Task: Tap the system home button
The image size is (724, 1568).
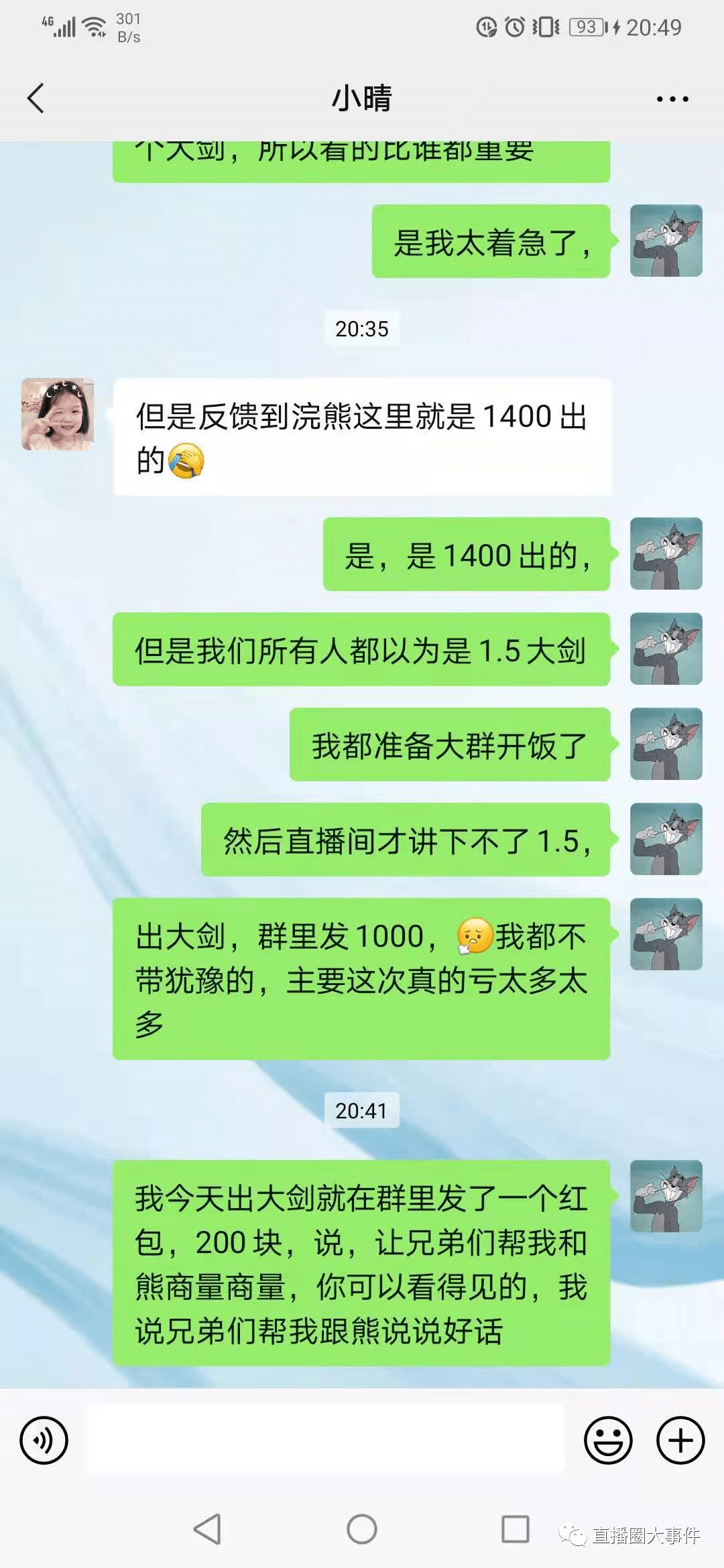Action: pyautogui.click(x=362, y=1528)
